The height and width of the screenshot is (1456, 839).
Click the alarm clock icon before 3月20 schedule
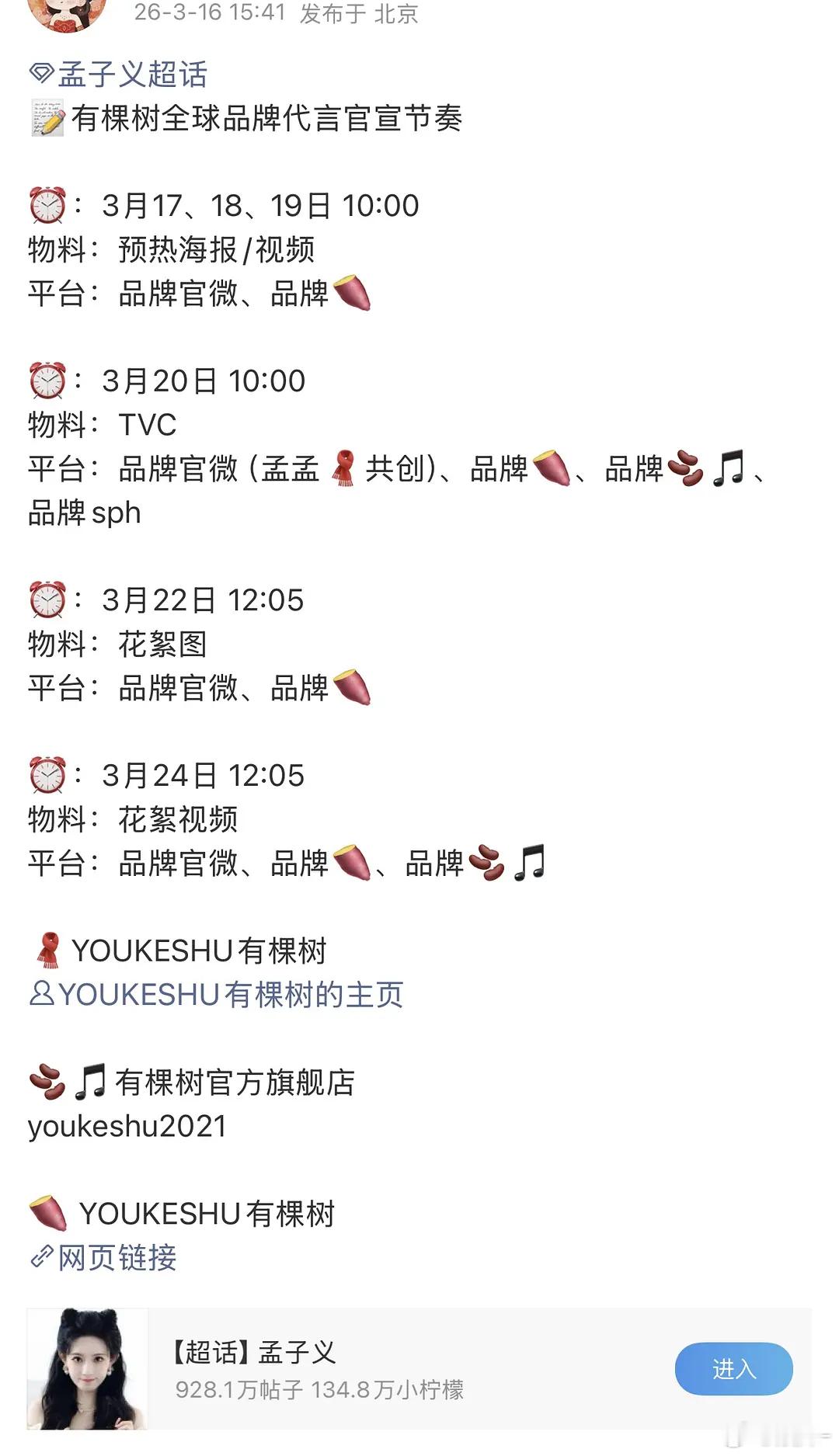tap(49, 381)
